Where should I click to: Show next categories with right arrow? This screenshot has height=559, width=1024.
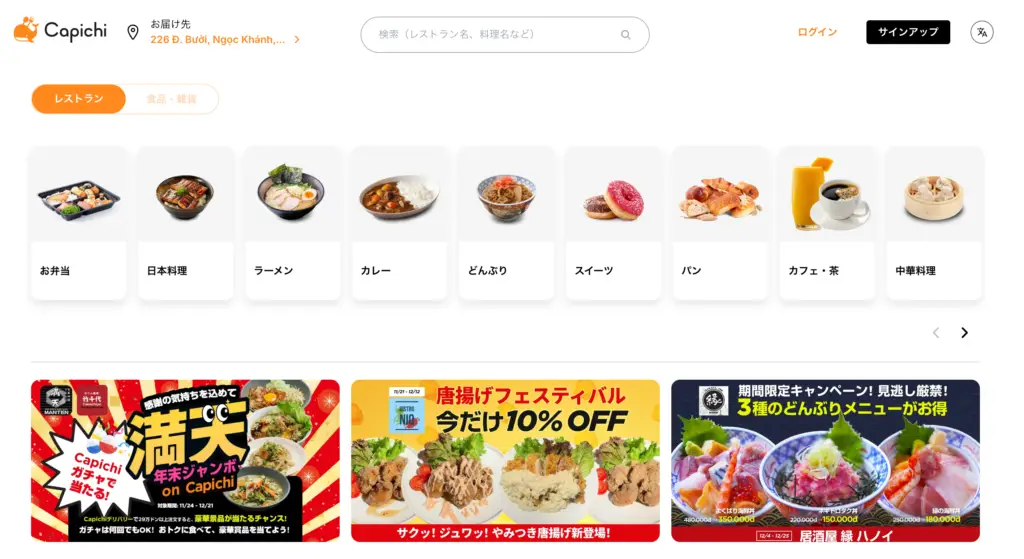pyautogui.click(x=964, y=333)
